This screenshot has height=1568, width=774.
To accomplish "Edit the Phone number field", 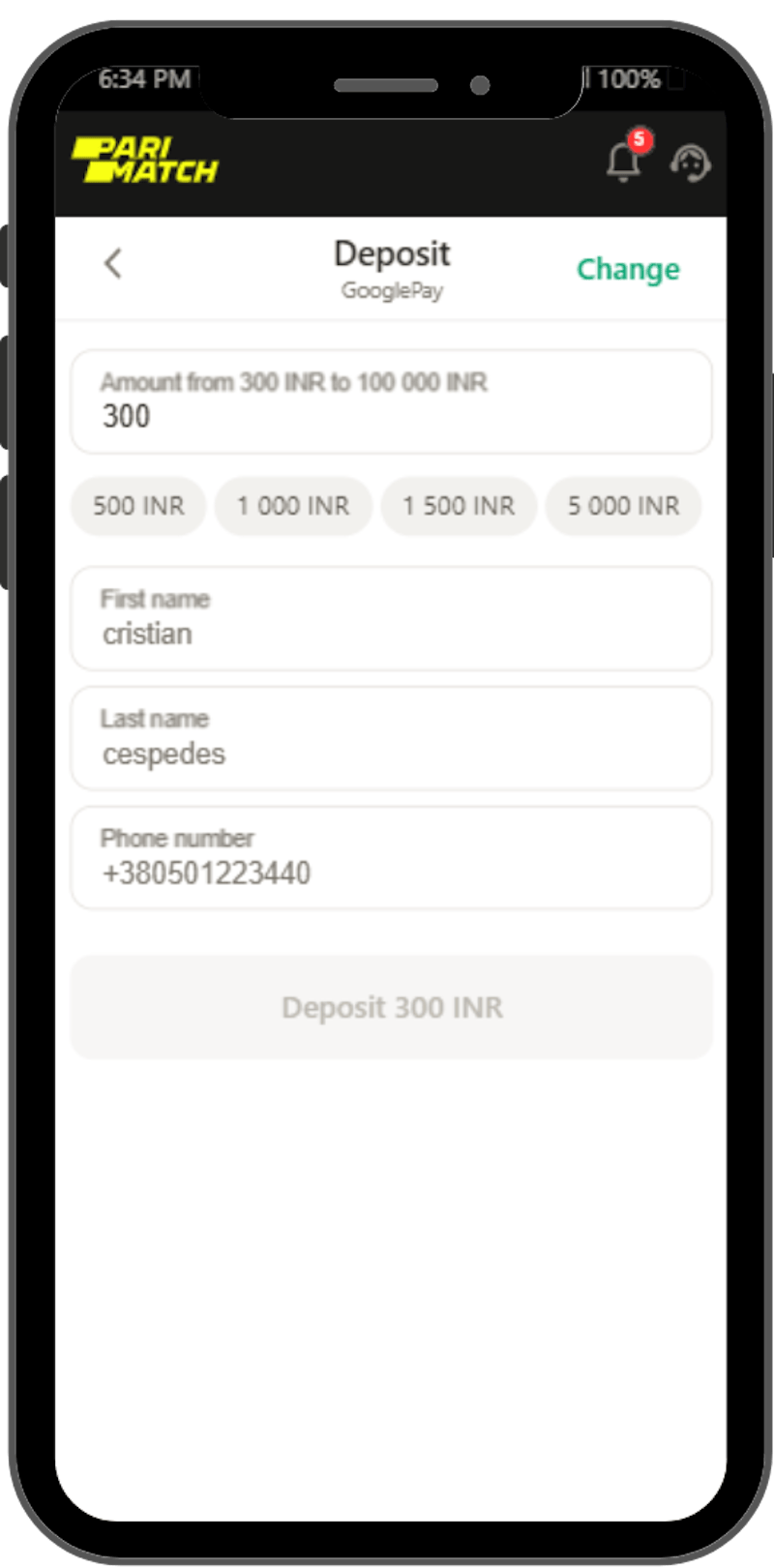I will (391, 859).
